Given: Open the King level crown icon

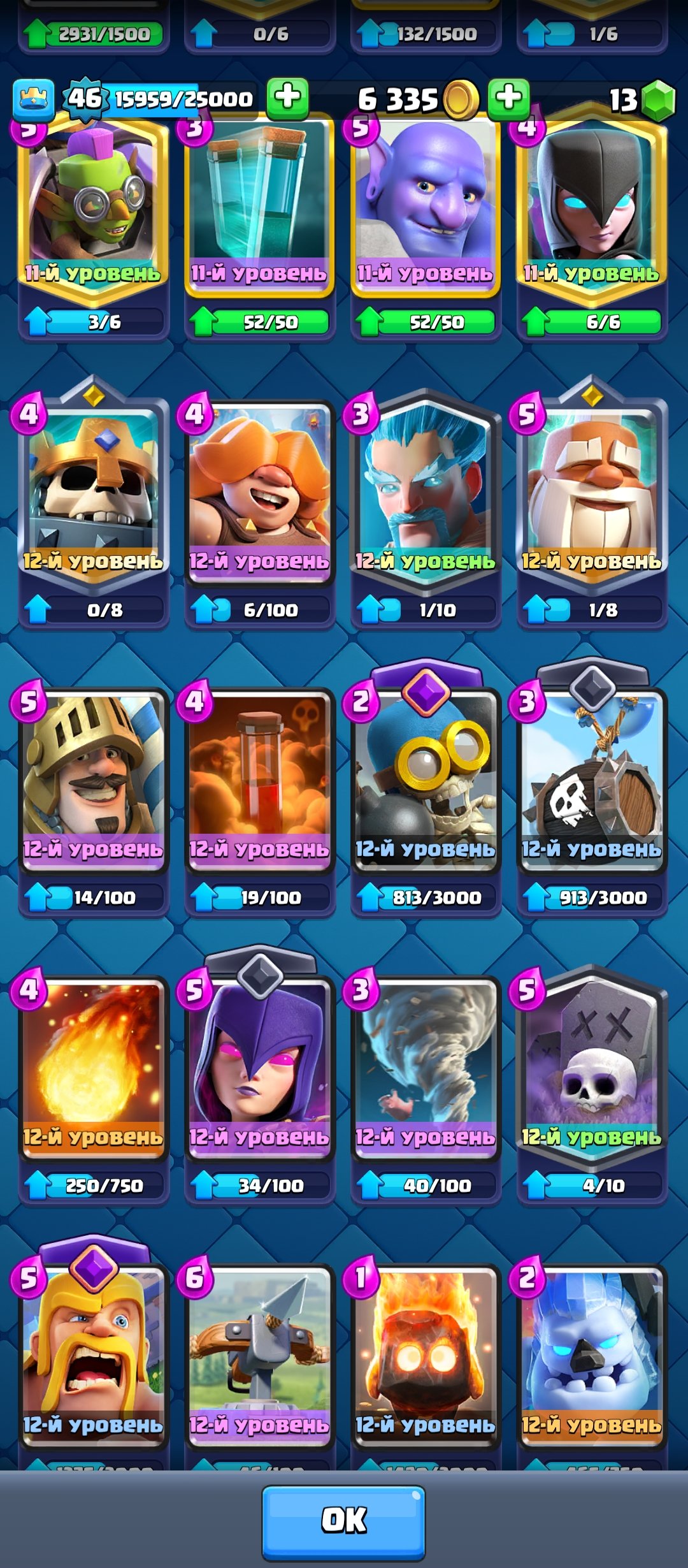Looking at the screenshot, I should tap(33, 99).
